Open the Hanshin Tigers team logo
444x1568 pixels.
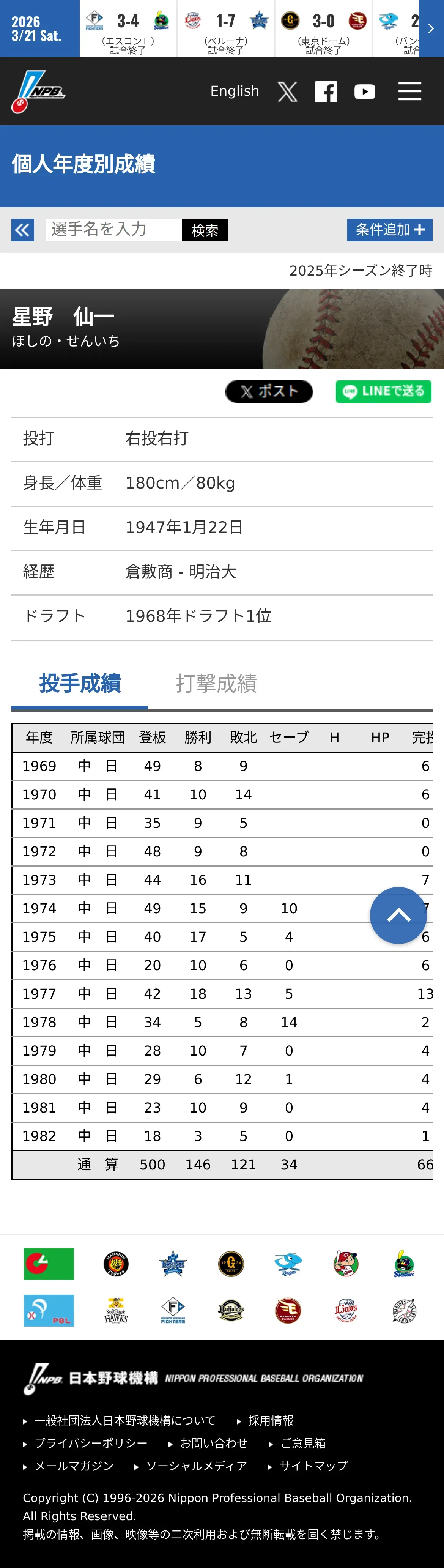(116, 1264)
